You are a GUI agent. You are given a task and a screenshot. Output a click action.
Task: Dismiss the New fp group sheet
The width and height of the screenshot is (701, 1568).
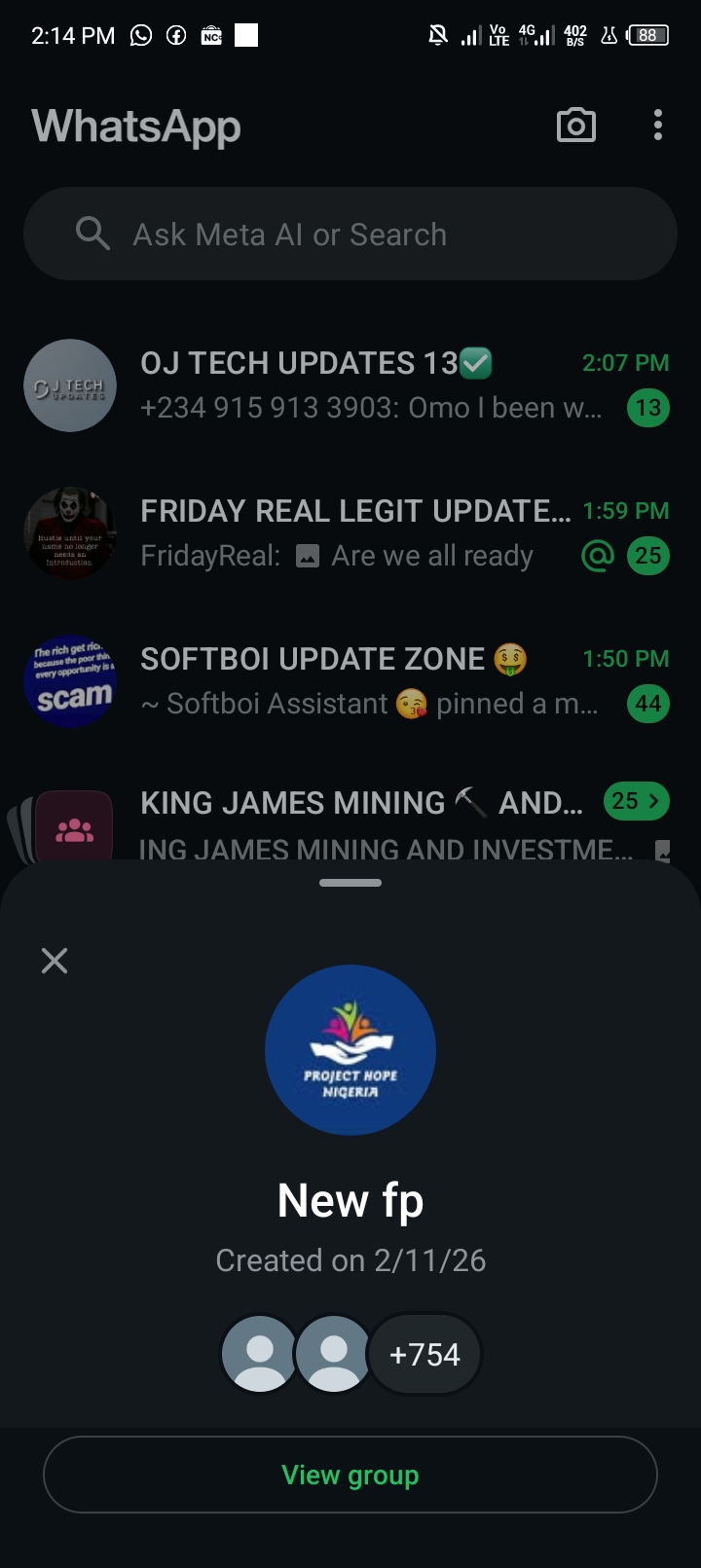[55, 961]
